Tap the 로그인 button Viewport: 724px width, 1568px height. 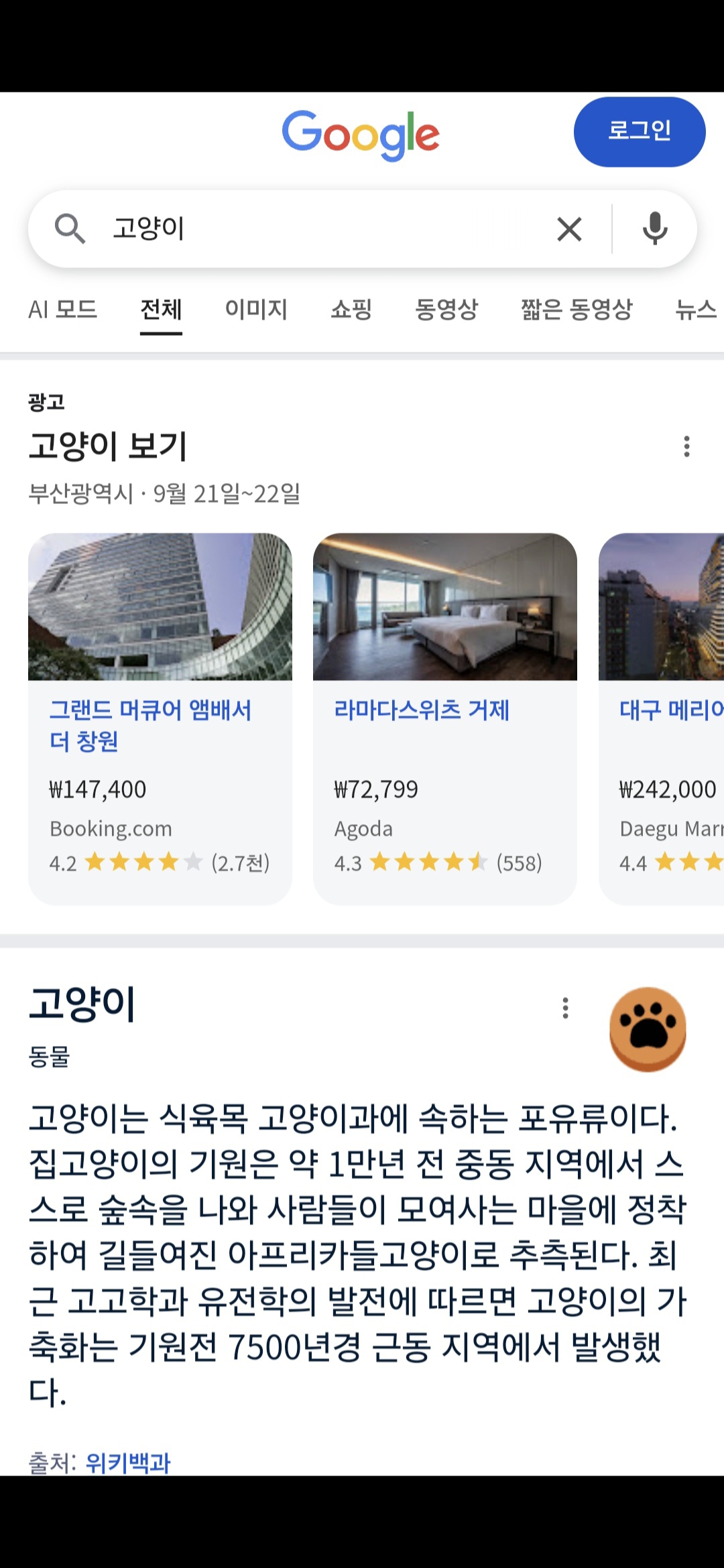click(639, 131)
